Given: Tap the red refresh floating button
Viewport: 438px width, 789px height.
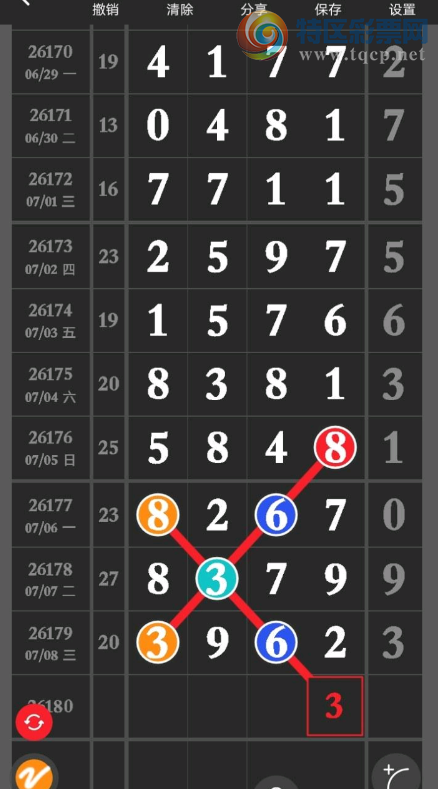Looking at the screenshot, I should tap(34, 723).
